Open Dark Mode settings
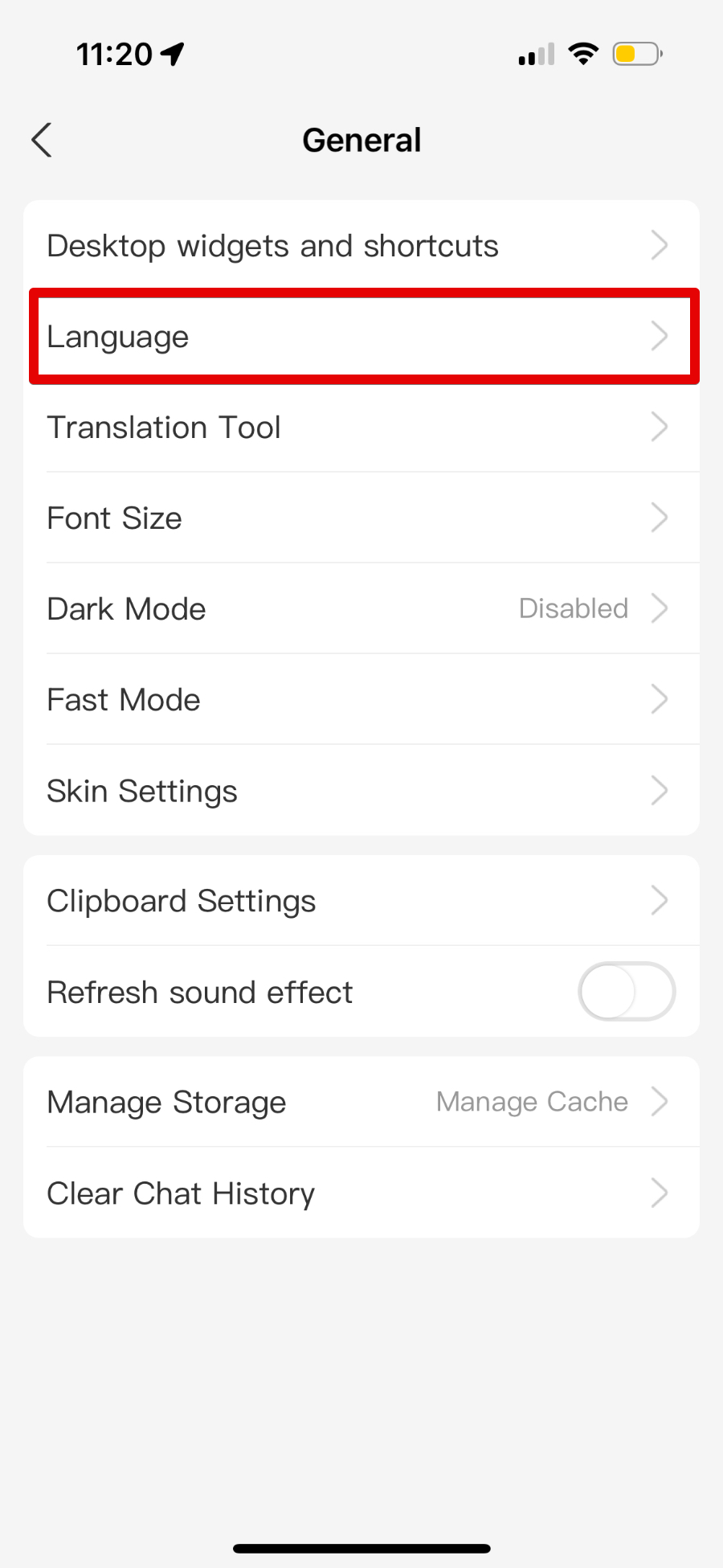Screen dimensions: 723x1568 point(361,609)
